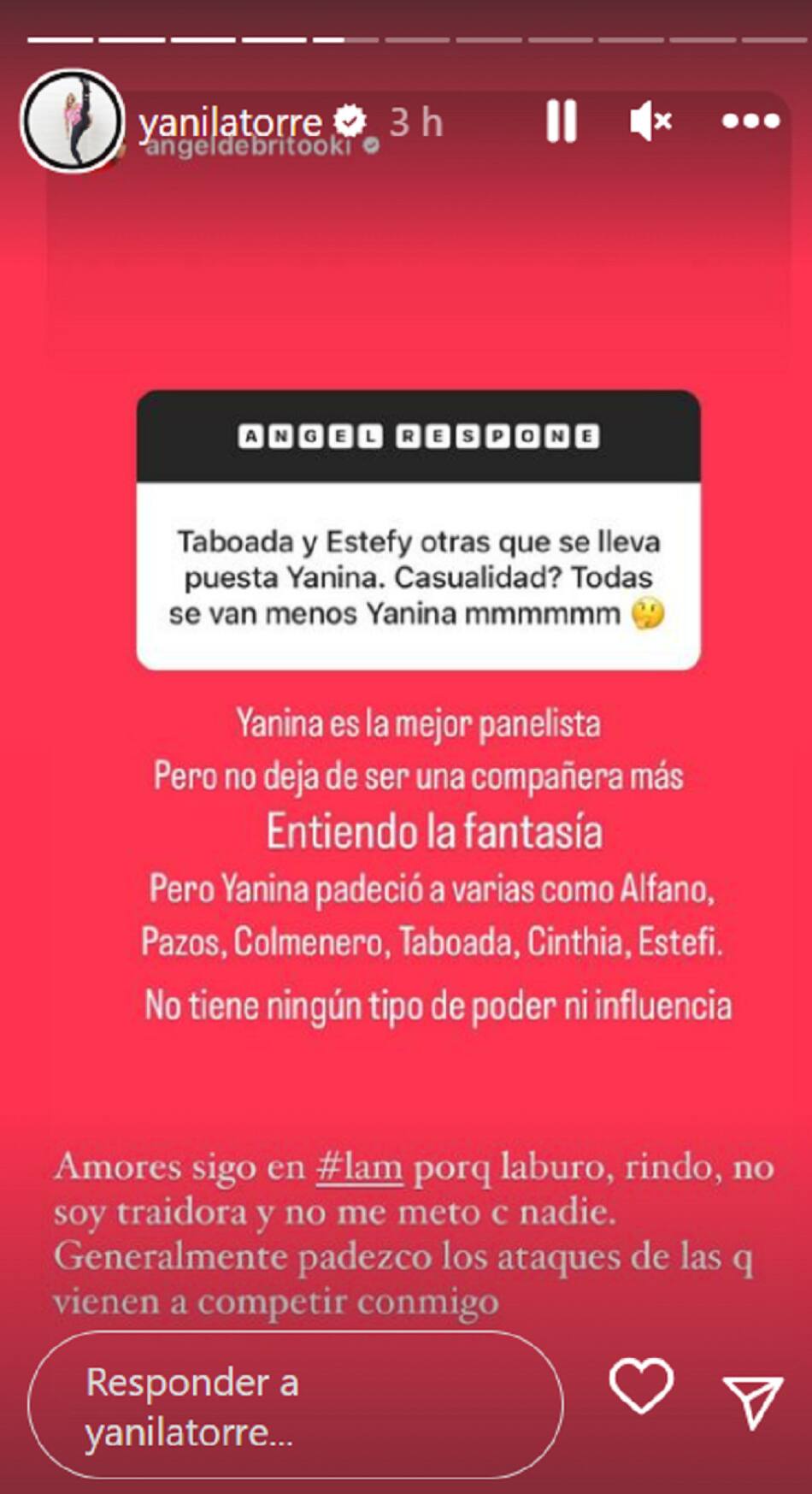Type a reply in Responder a yanilatorre

coord(295,1406)
